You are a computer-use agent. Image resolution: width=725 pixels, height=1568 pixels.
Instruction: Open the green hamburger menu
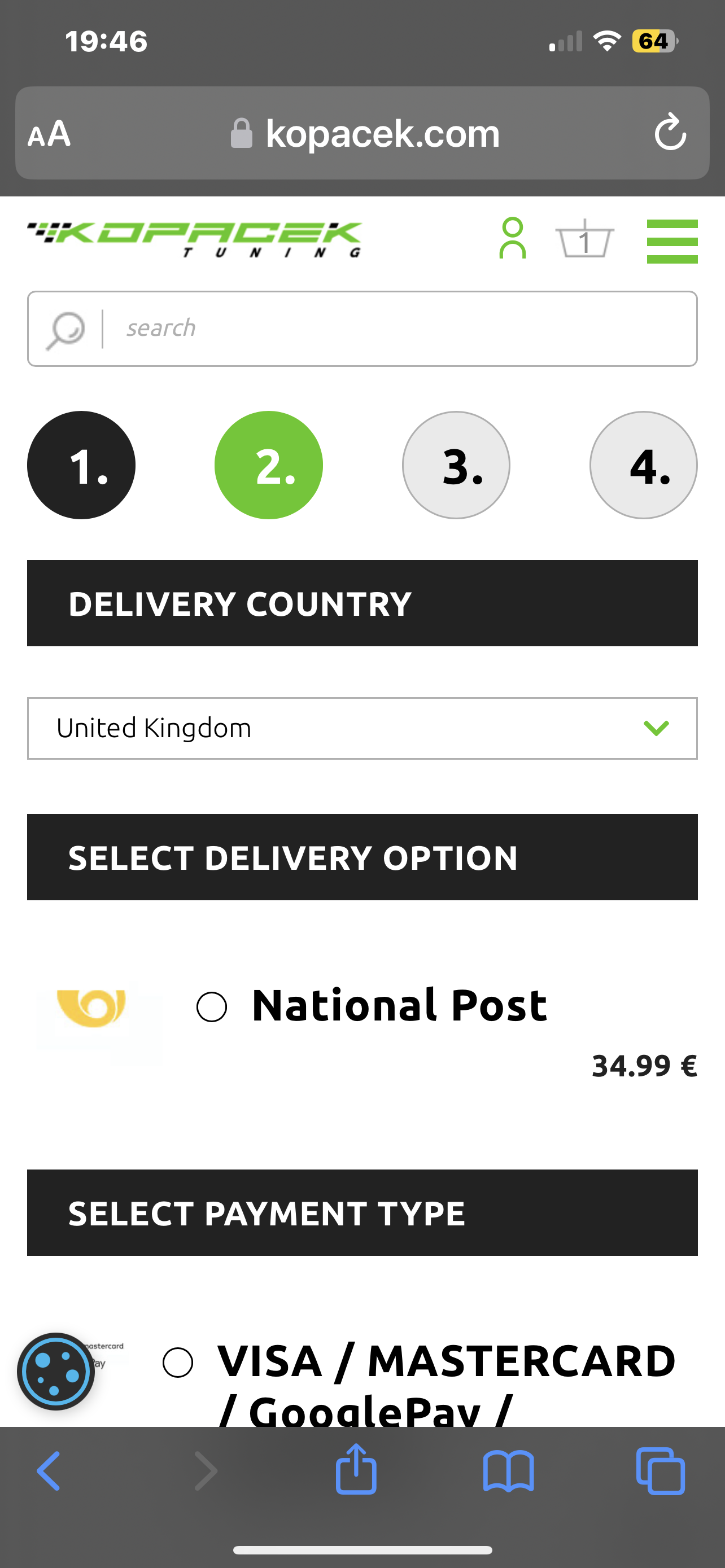[672, 241]
